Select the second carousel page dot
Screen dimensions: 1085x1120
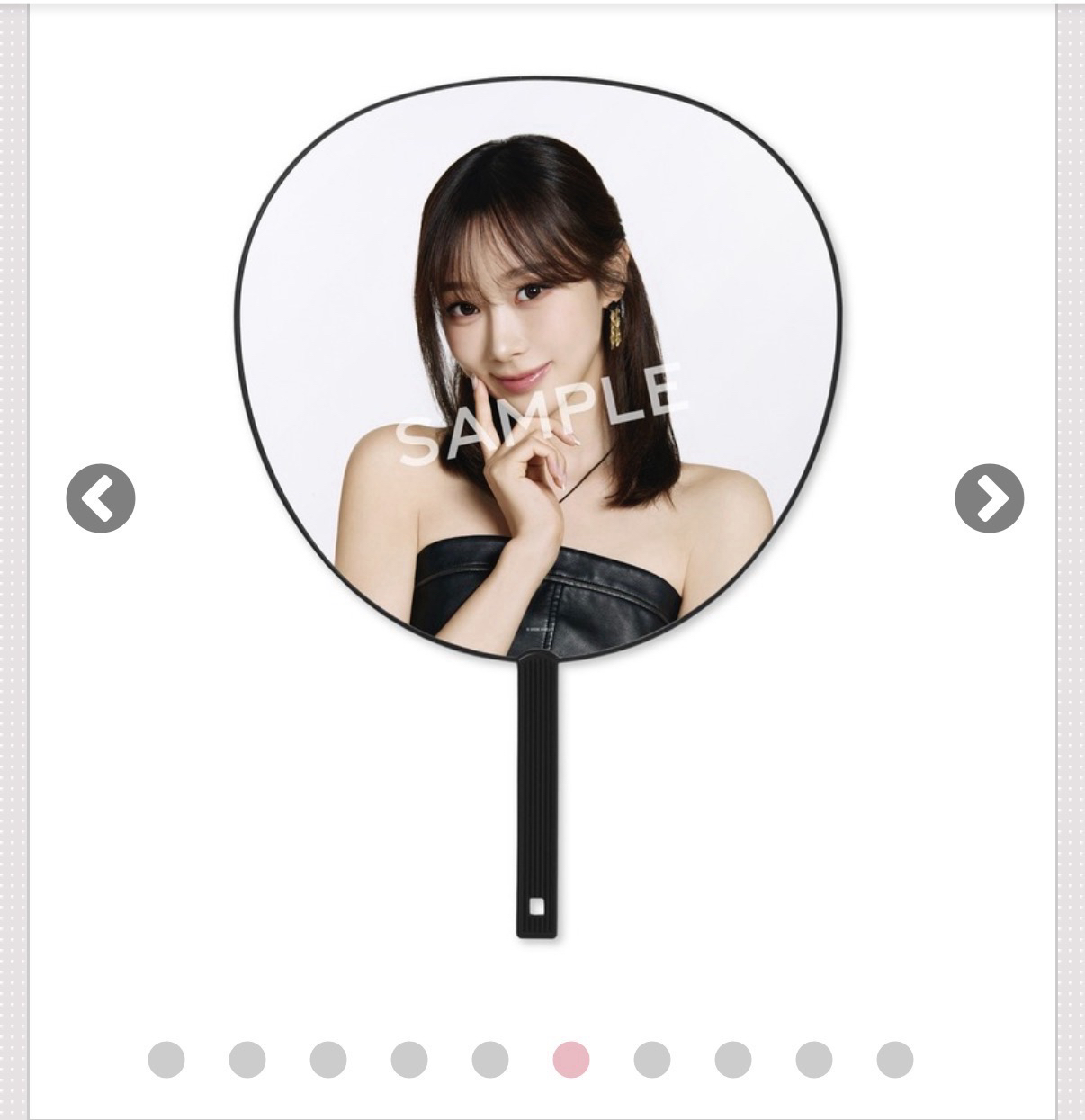247,1059
